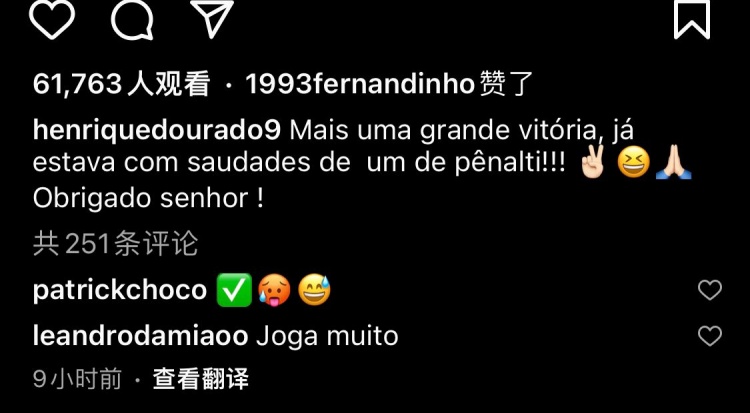The height and width of the screenshot is (413, 750).
Task: Bookmark this post
Action: 691,18
